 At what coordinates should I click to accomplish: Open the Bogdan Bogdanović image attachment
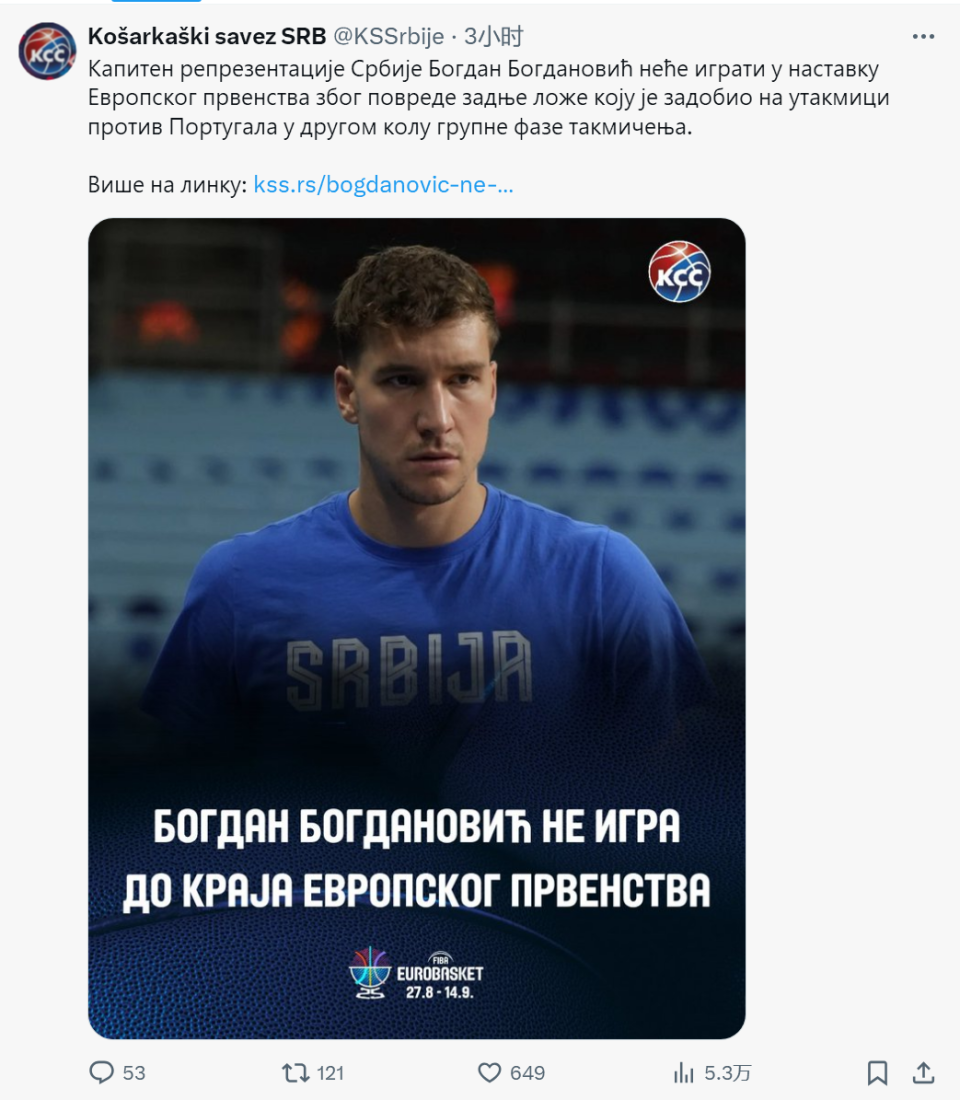pos(416,628)
